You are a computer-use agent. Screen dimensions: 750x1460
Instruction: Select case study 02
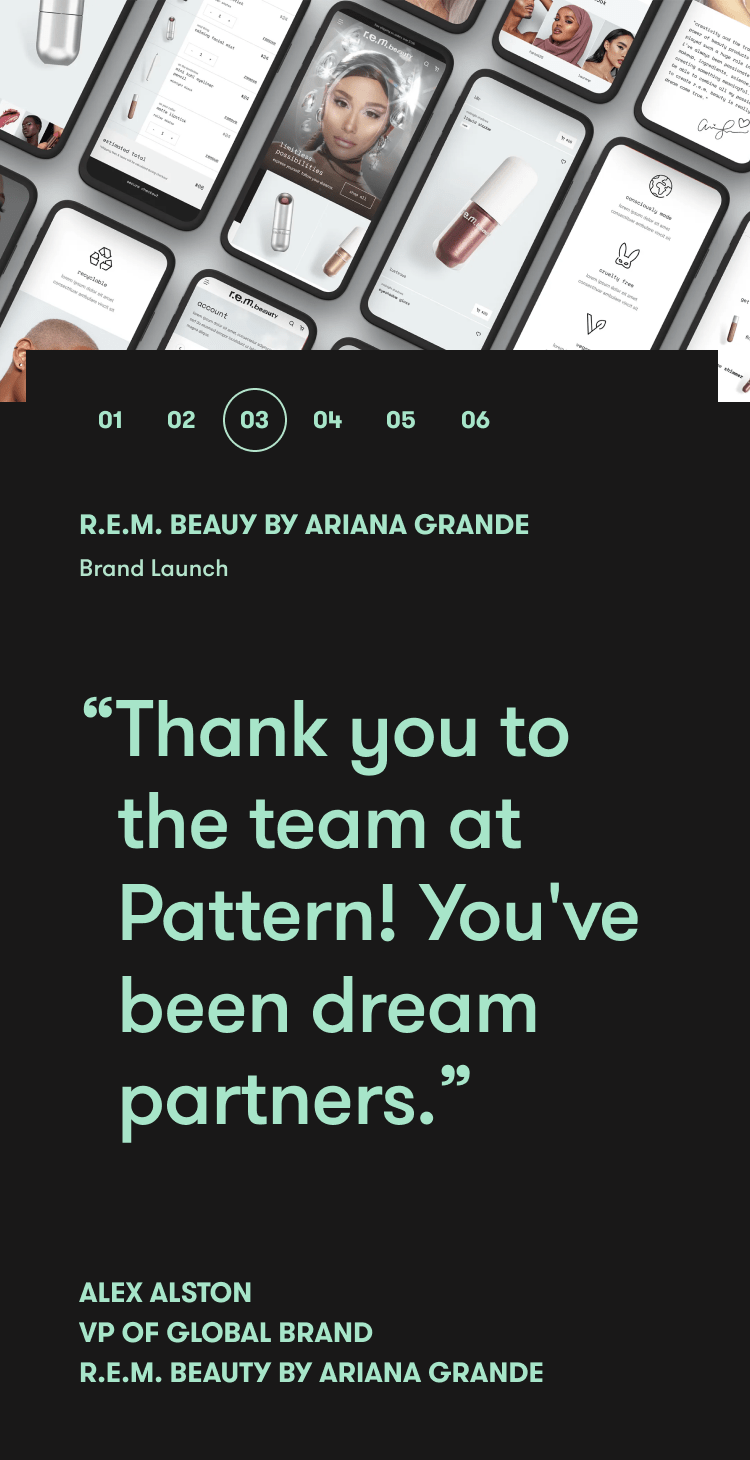tap(181, 420)
